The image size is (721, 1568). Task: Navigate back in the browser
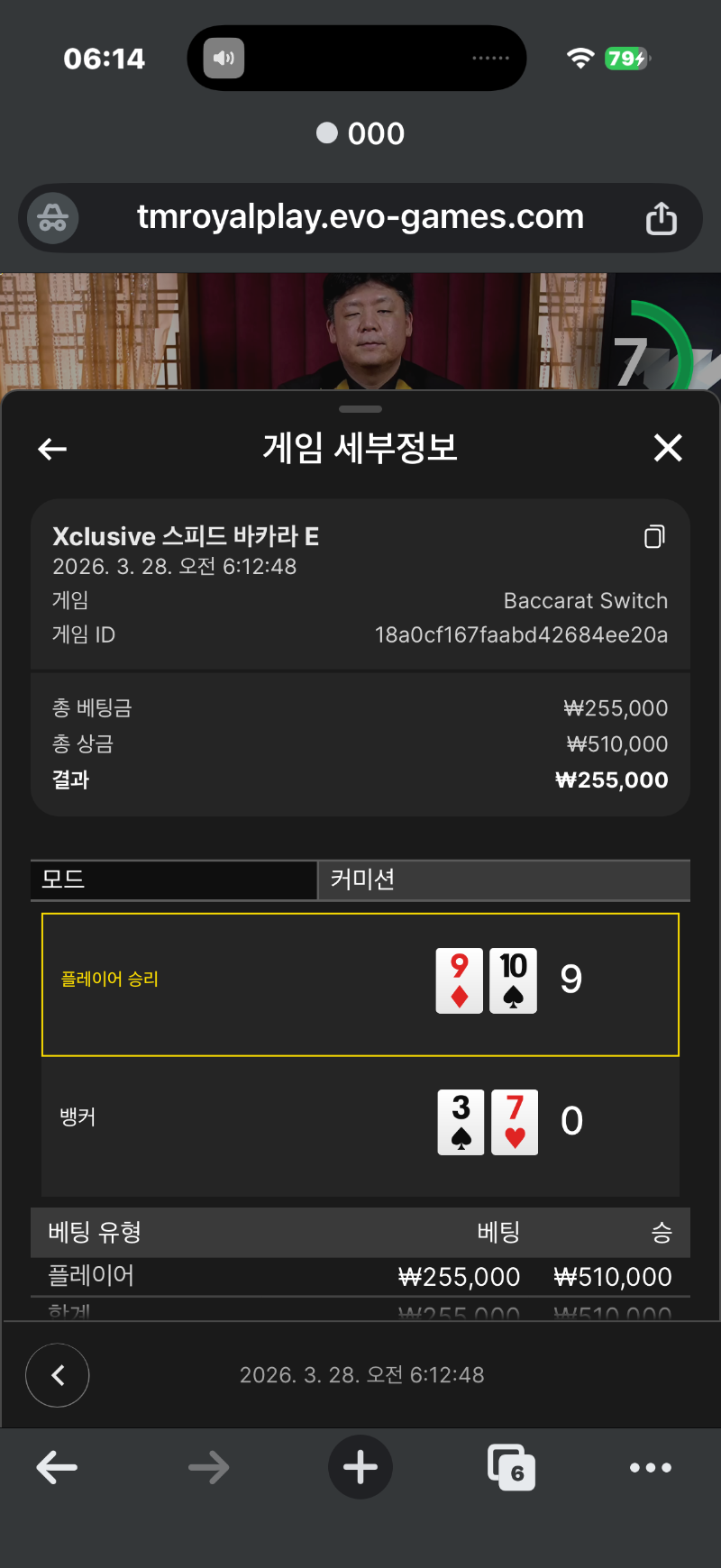[57, 1467]
